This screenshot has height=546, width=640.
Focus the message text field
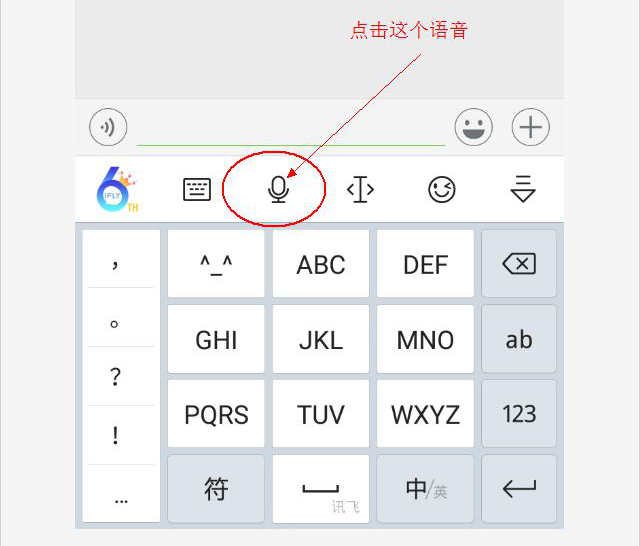tap(290, 128)
